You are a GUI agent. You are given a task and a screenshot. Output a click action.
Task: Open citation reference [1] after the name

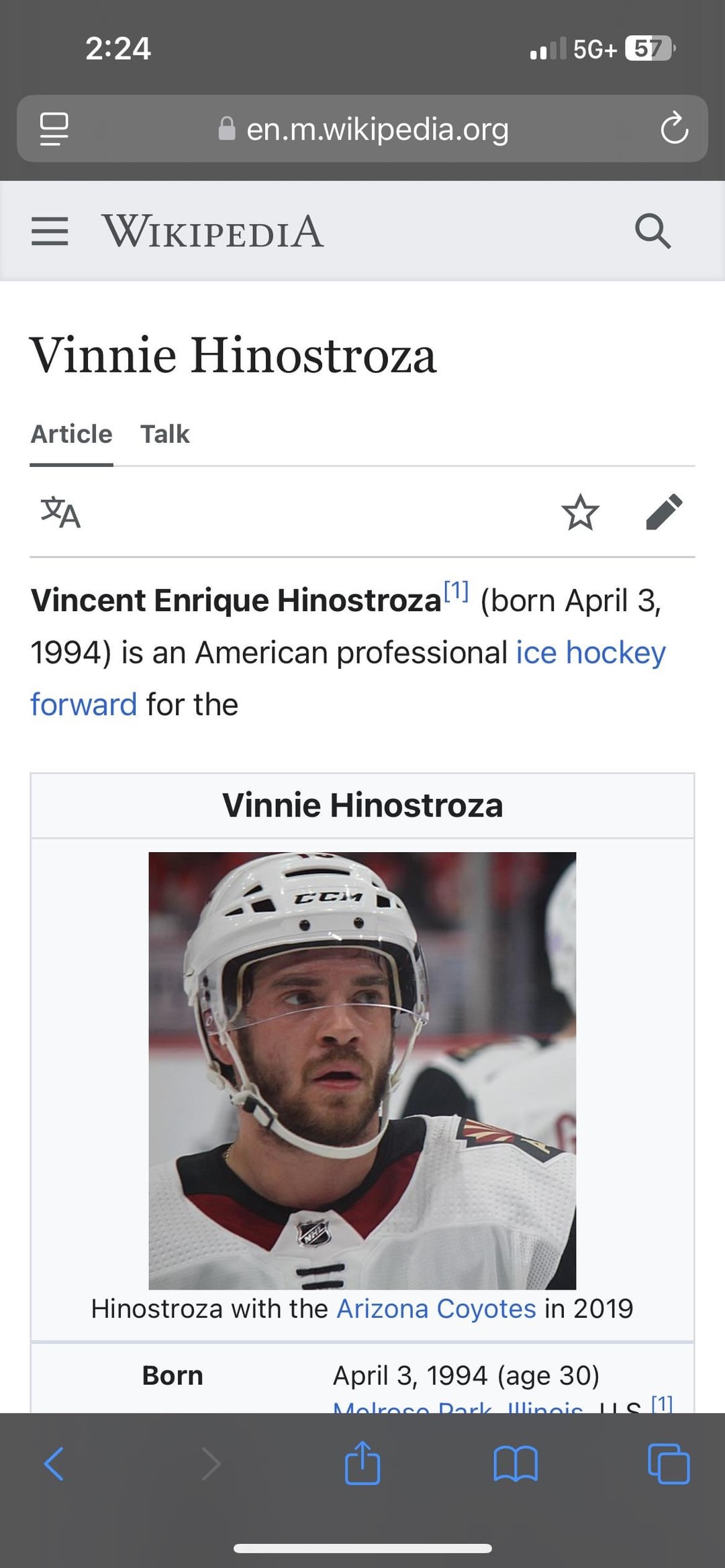[456, 592]
